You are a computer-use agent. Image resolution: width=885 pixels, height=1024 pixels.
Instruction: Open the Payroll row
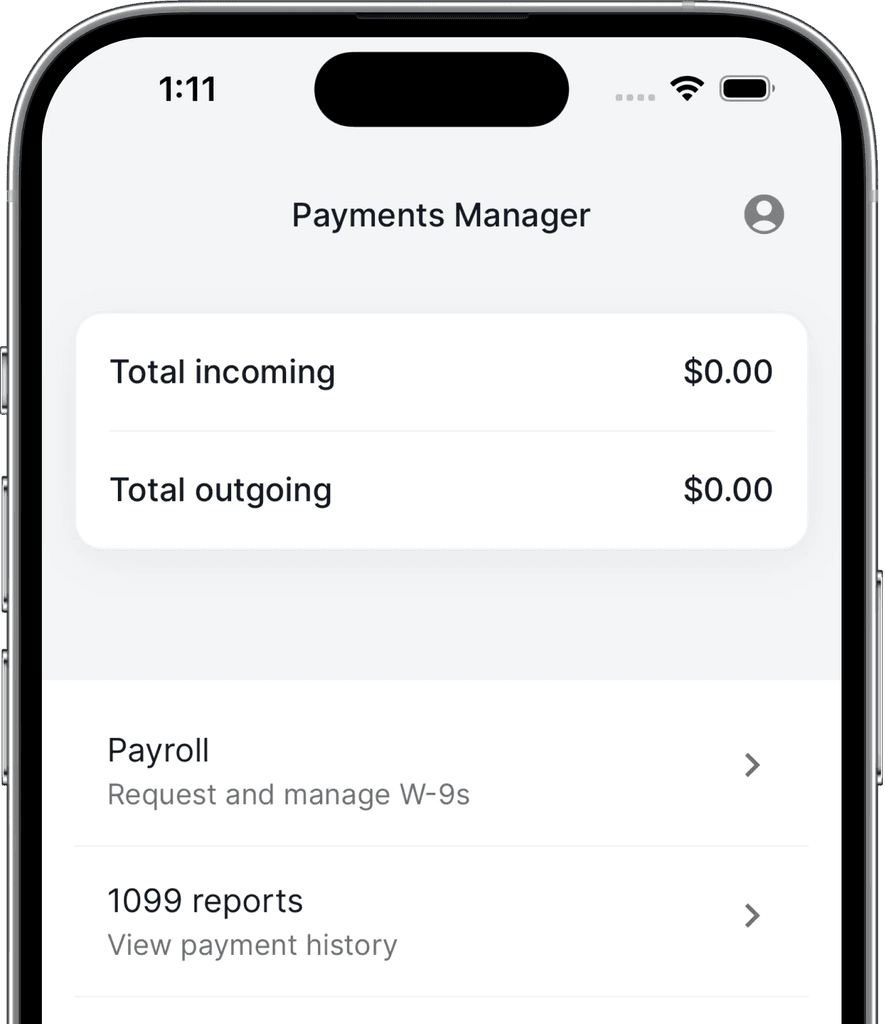pyautogui.click(x=442, y=771)
